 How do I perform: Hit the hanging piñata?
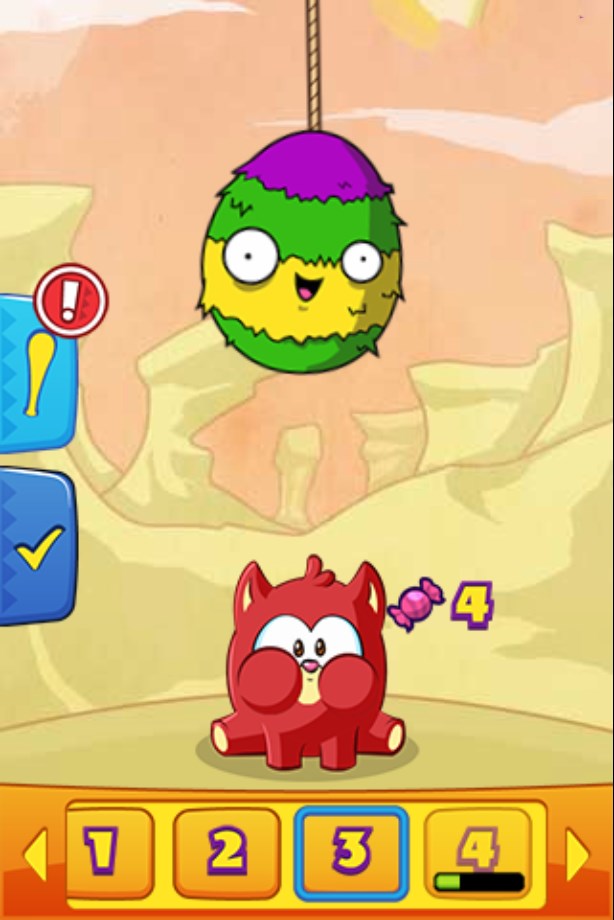point(302,255)
